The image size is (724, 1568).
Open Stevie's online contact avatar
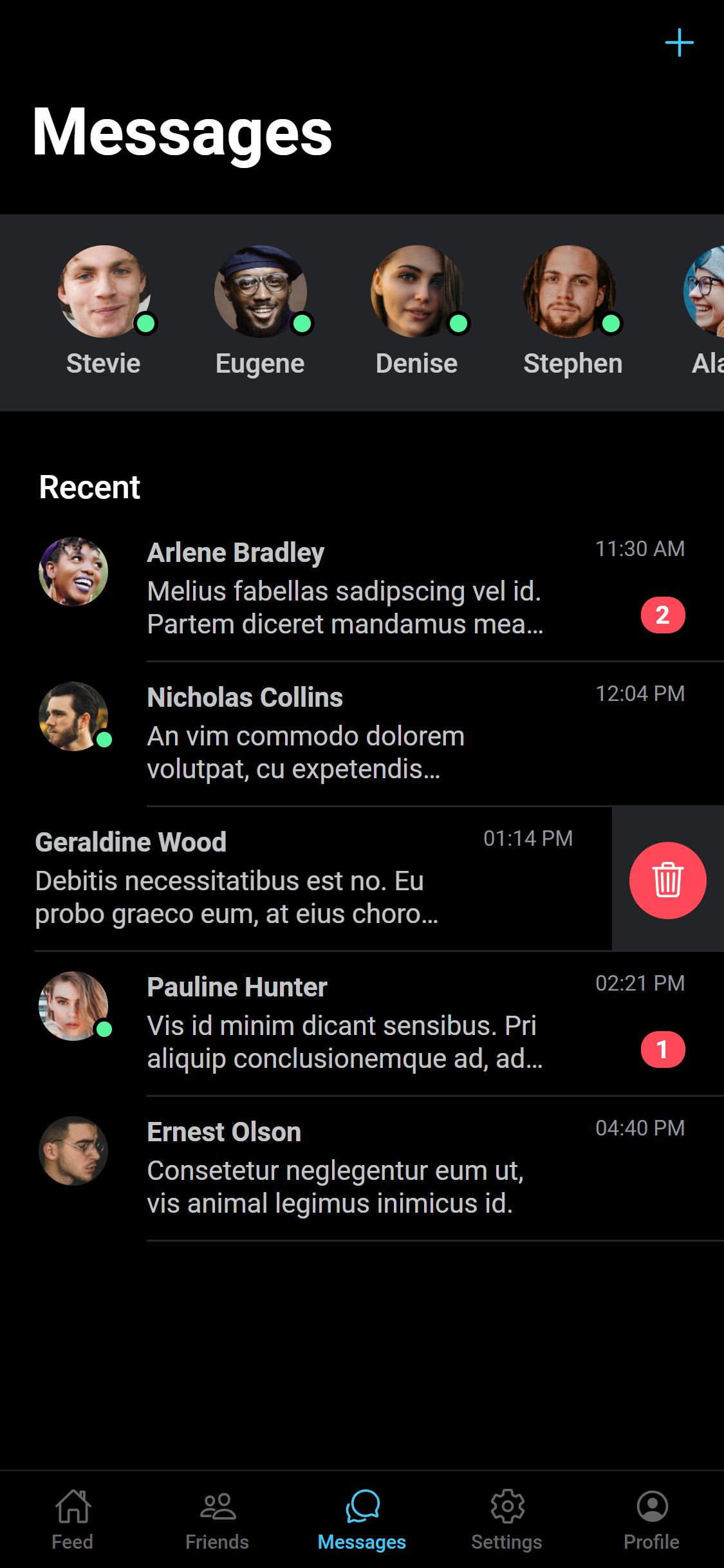[x=104, y=292]
